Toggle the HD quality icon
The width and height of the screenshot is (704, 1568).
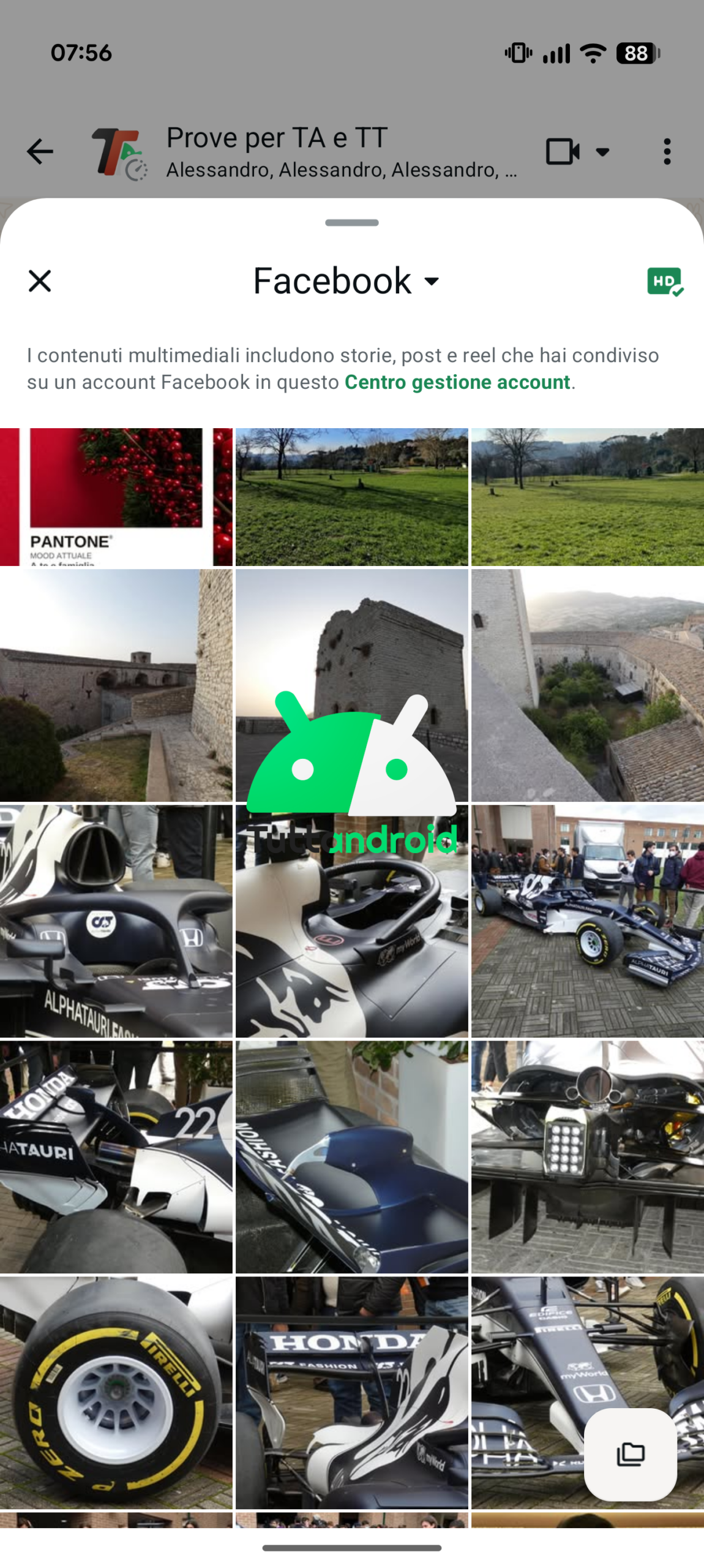pyautogui.click(x=665, y=281)
